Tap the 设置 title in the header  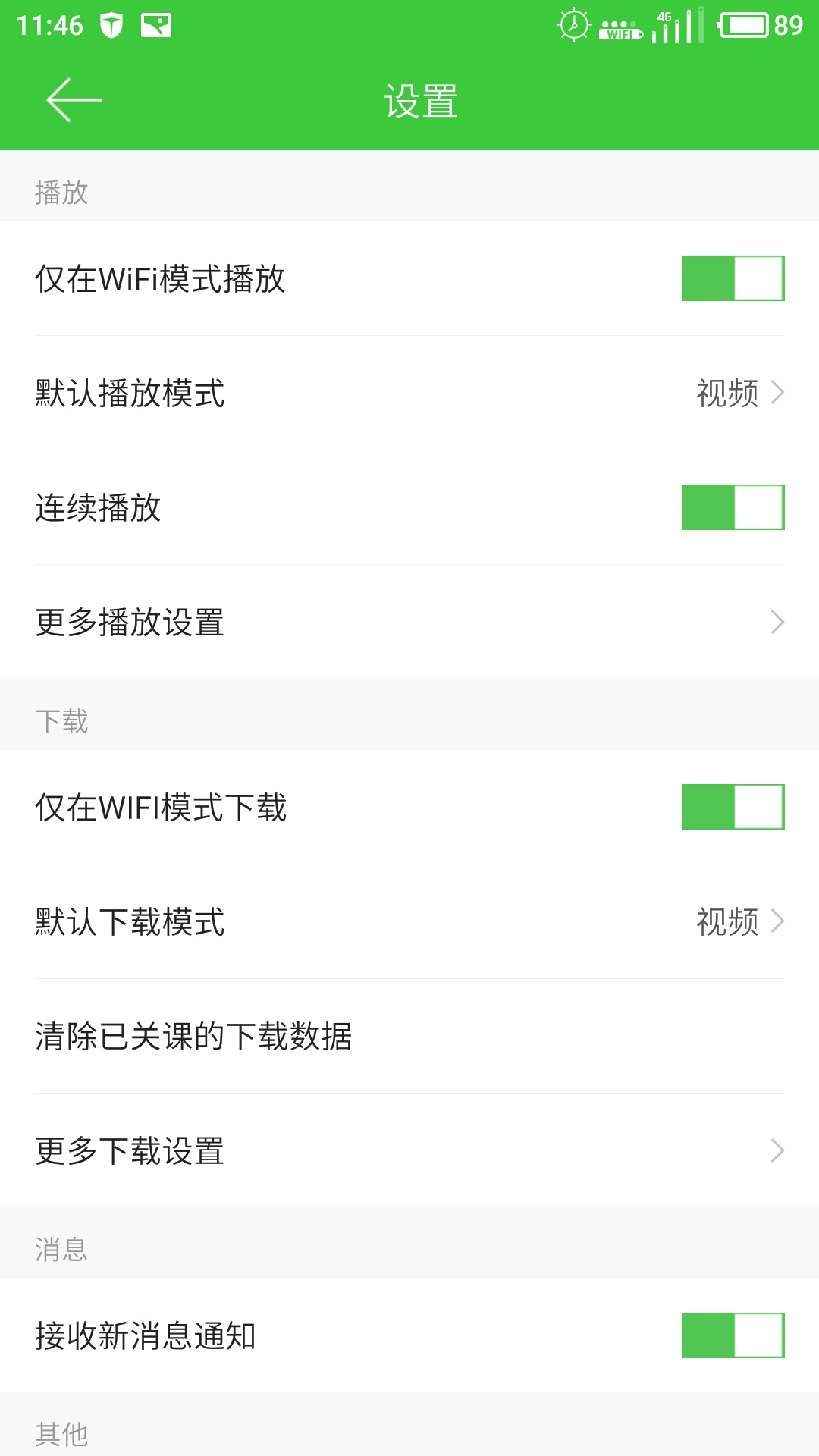pos(419,101)
